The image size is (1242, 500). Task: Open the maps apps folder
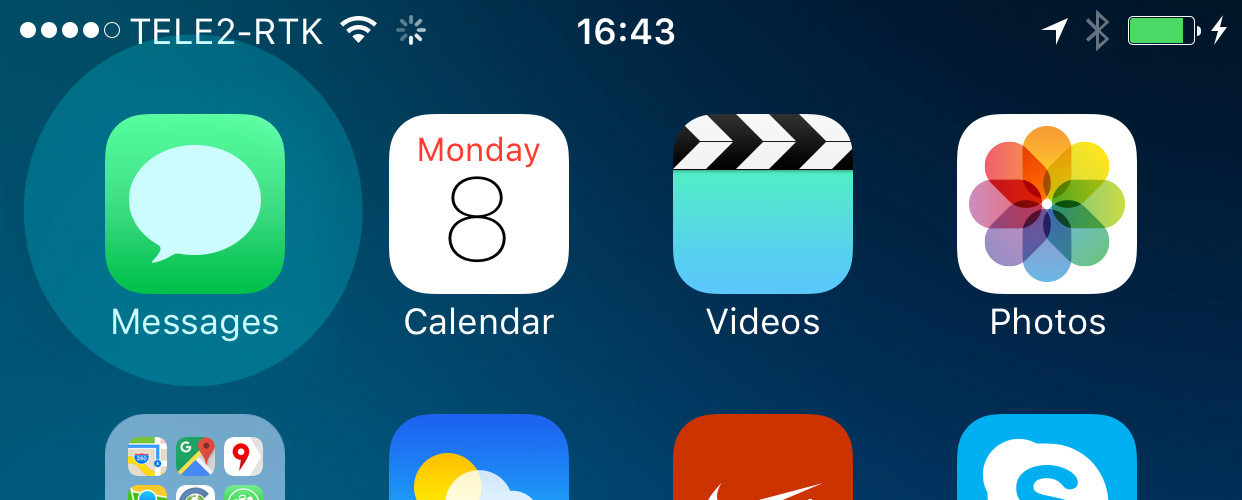195,460
